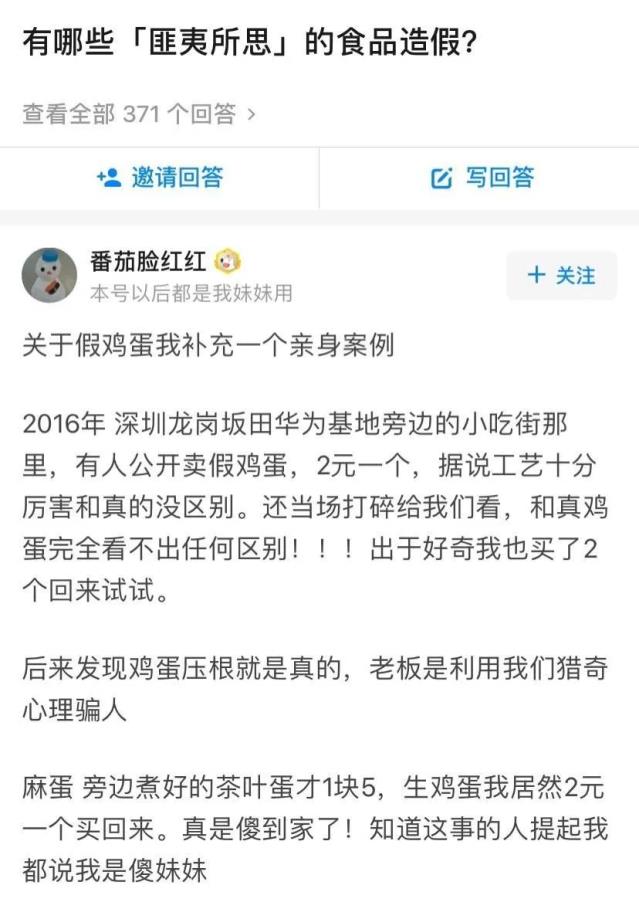
Task: View all 371 answers
Action: point(139,114)
